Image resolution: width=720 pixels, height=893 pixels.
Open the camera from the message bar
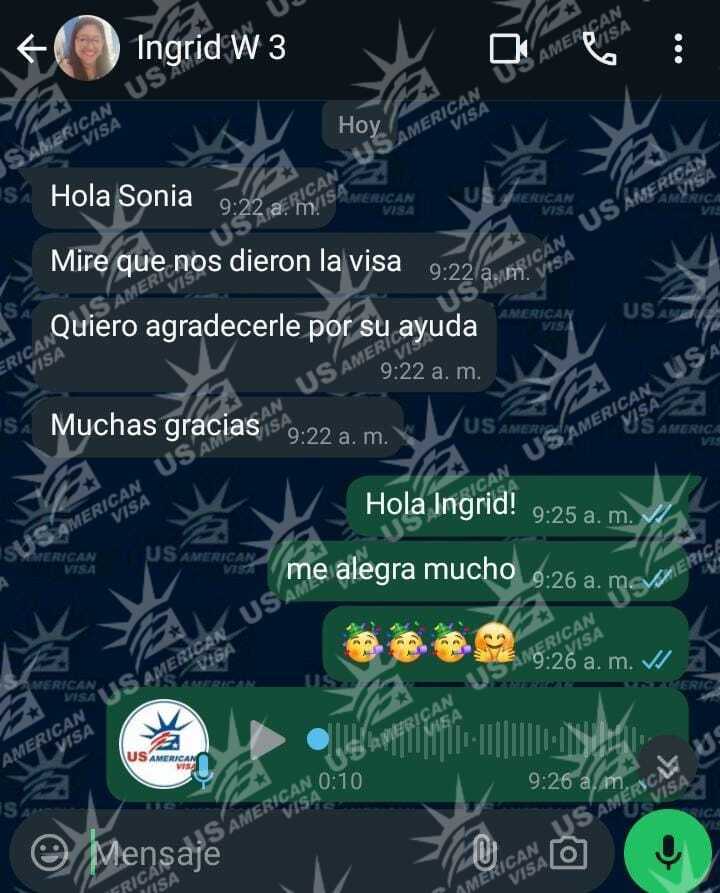pyautogui.click(x=568, y=853)
